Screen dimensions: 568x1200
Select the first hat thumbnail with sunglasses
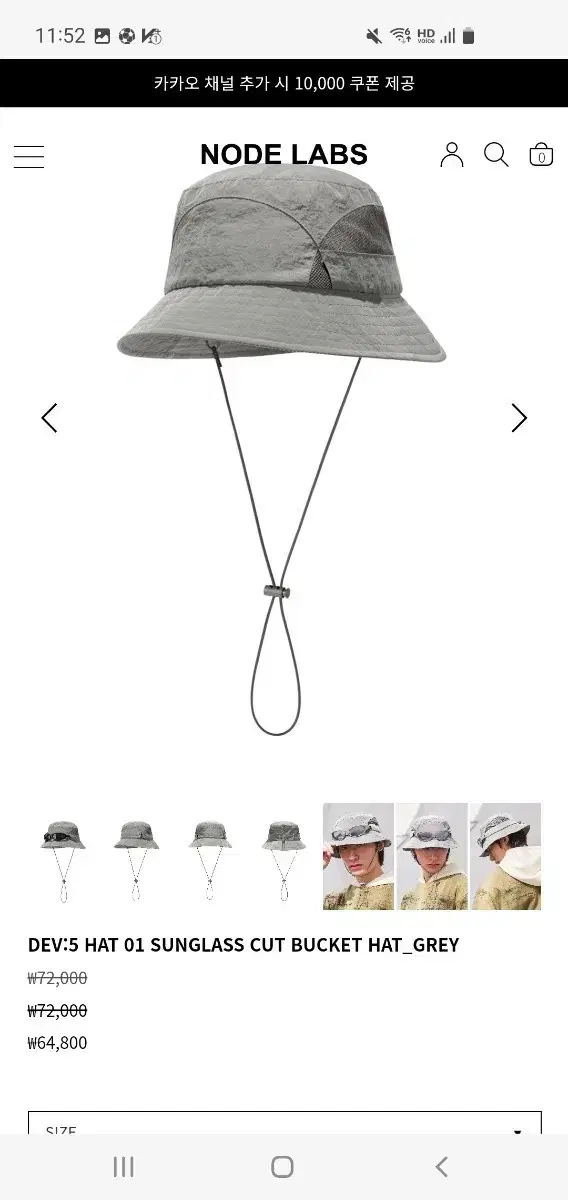click(63, 857)
